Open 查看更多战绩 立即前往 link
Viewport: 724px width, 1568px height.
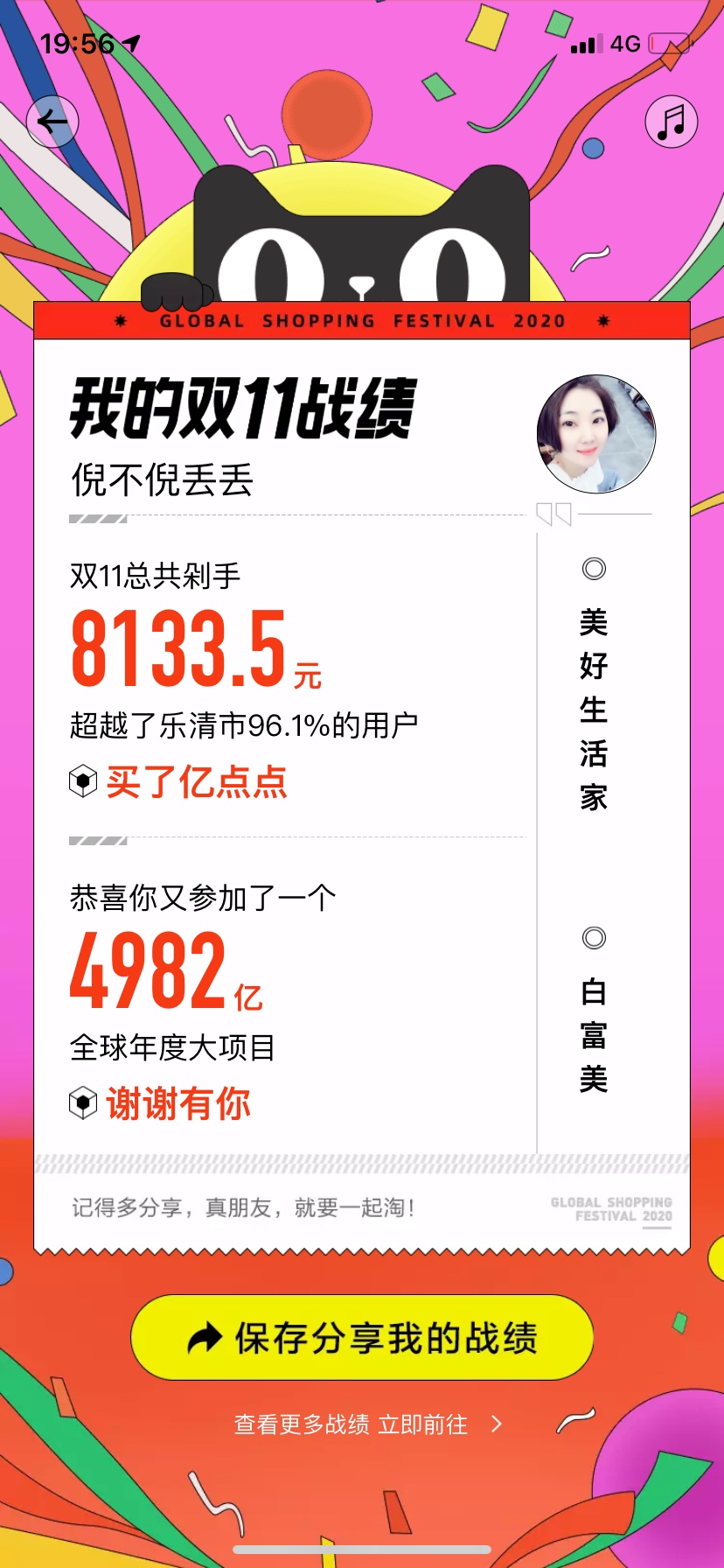tap(367, 1424)
